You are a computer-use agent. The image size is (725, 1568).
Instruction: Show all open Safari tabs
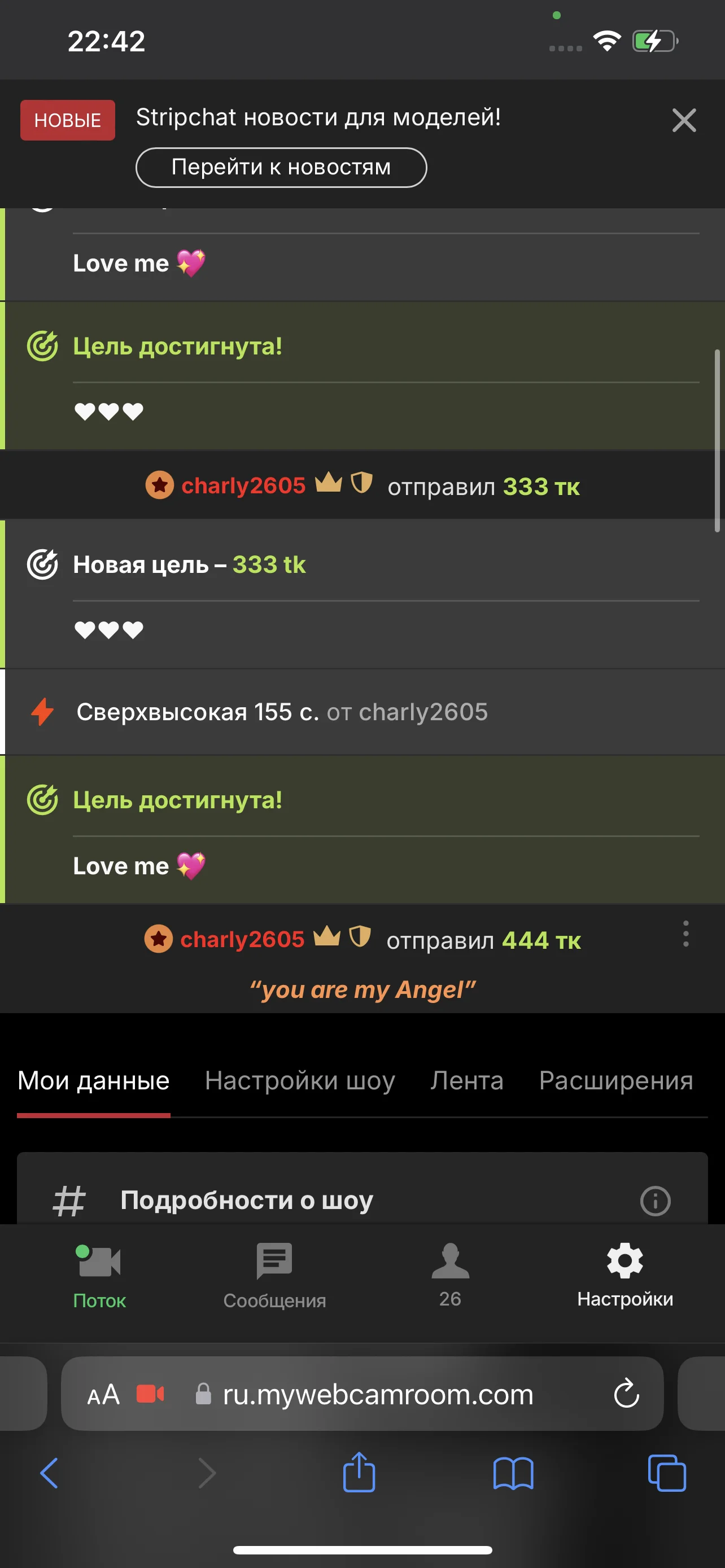pos(667,1473)
